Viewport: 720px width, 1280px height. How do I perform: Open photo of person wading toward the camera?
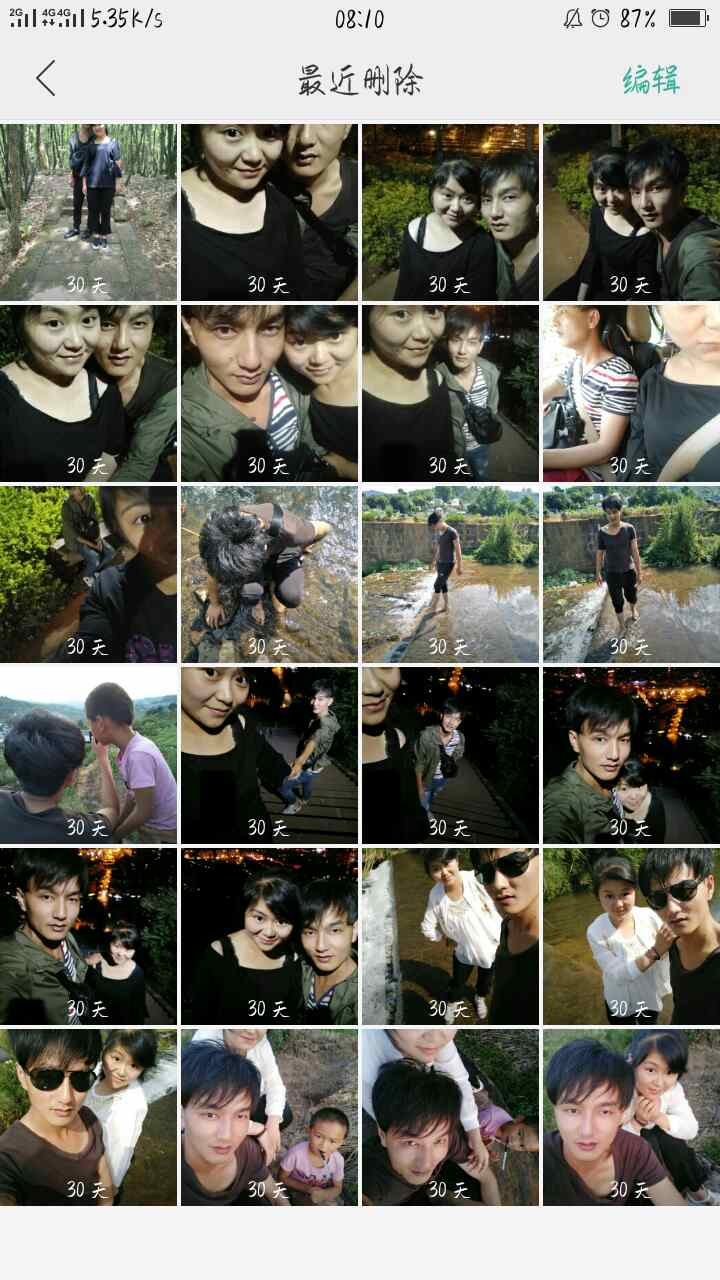631,573
